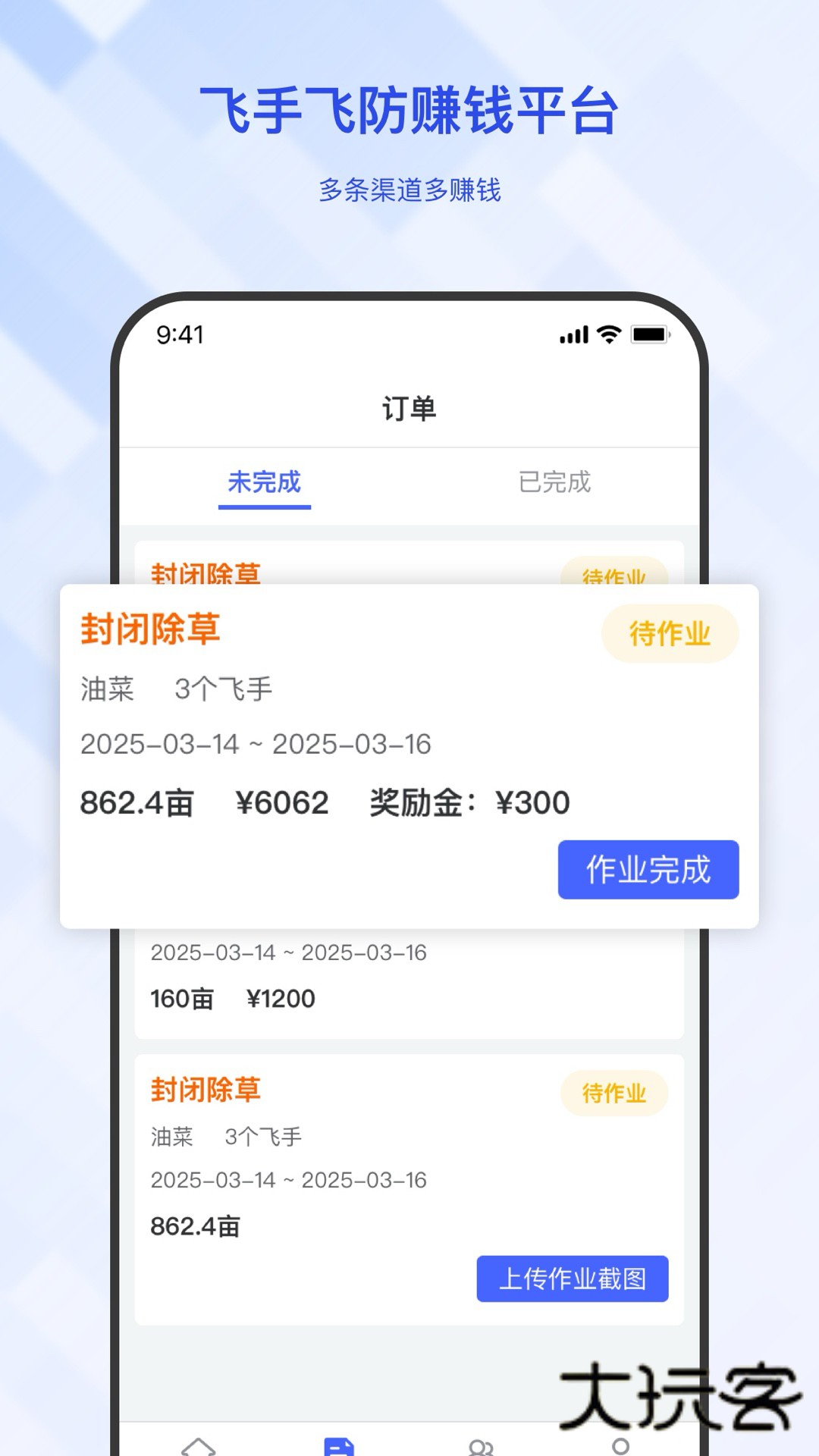
Task: Open the 封闭除草 popup card title
Action: (150, 630)
